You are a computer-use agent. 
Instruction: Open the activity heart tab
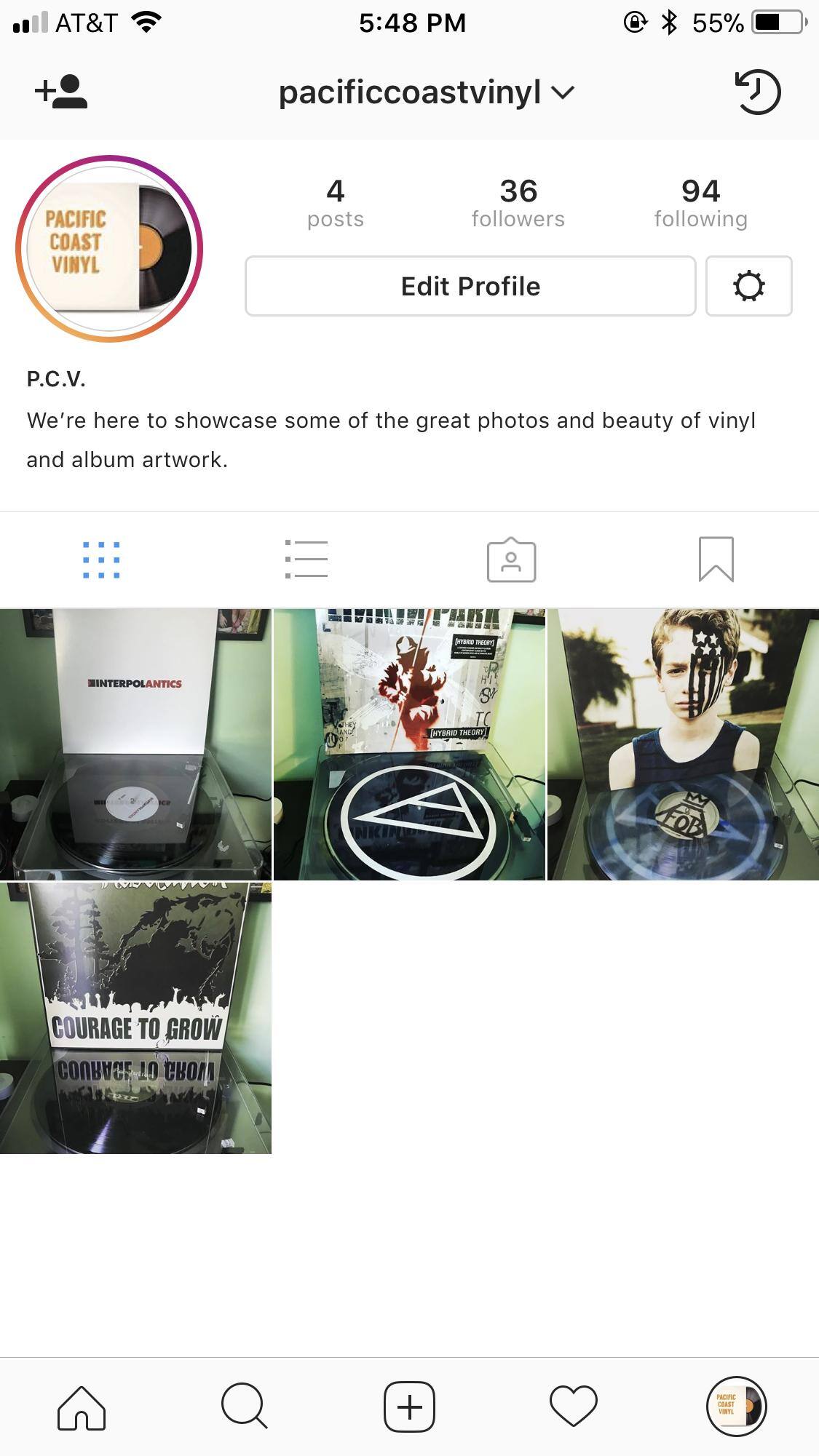(574, 1407)
